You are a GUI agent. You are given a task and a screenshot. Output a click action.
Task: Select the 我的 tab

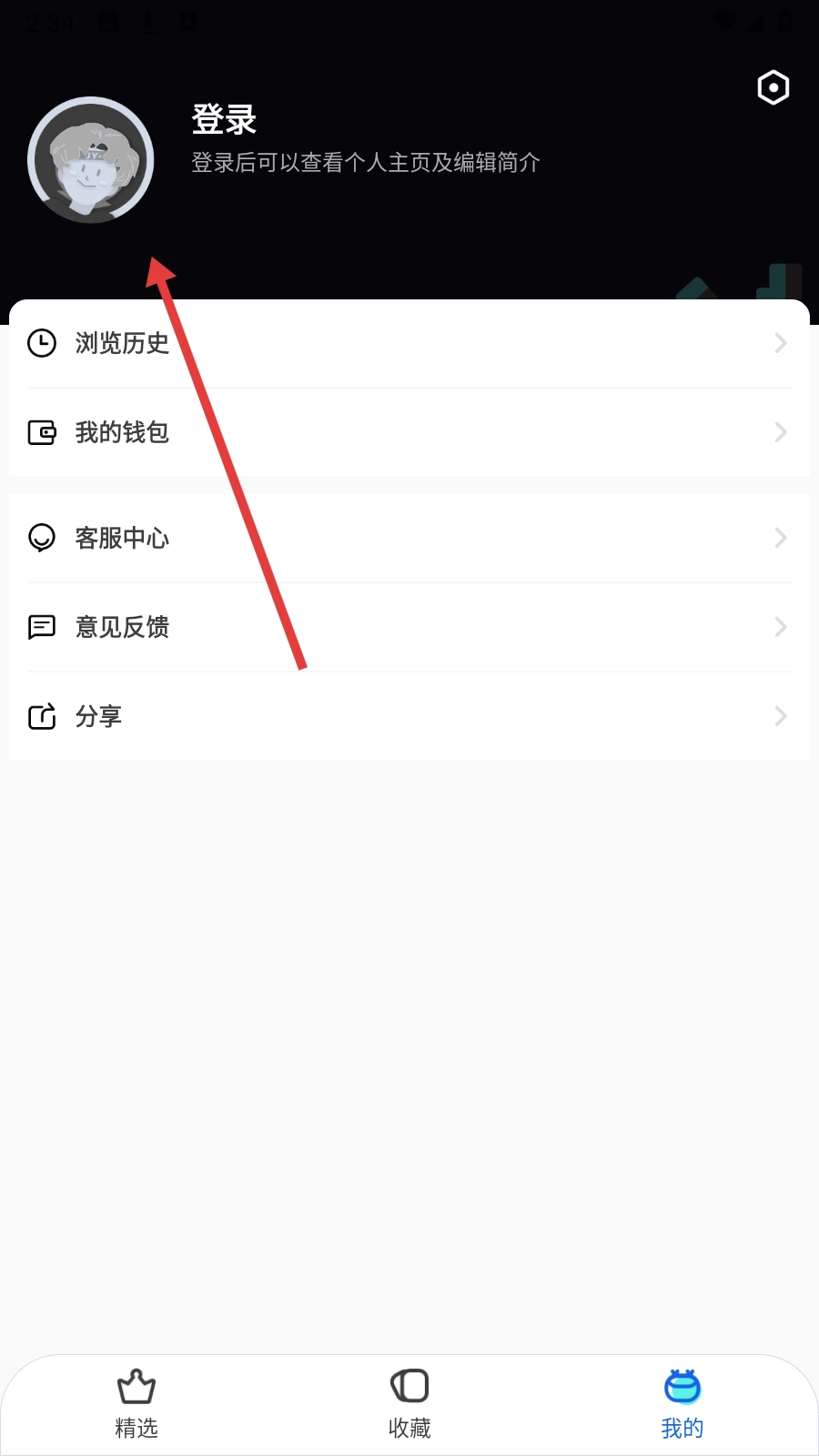pos(682,1404)
